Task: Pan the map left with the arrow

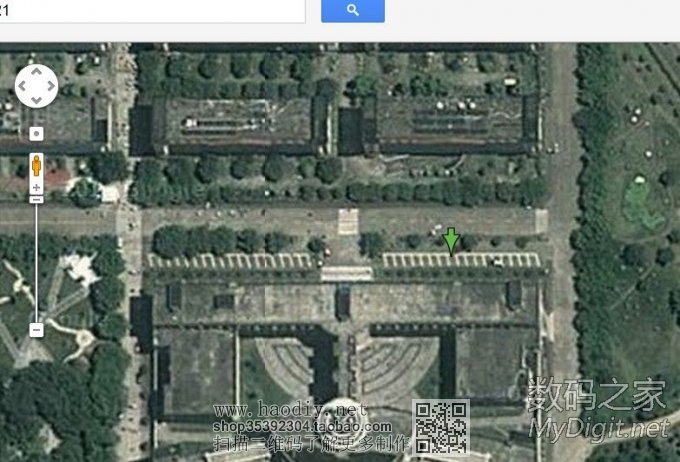Action: 23,86
